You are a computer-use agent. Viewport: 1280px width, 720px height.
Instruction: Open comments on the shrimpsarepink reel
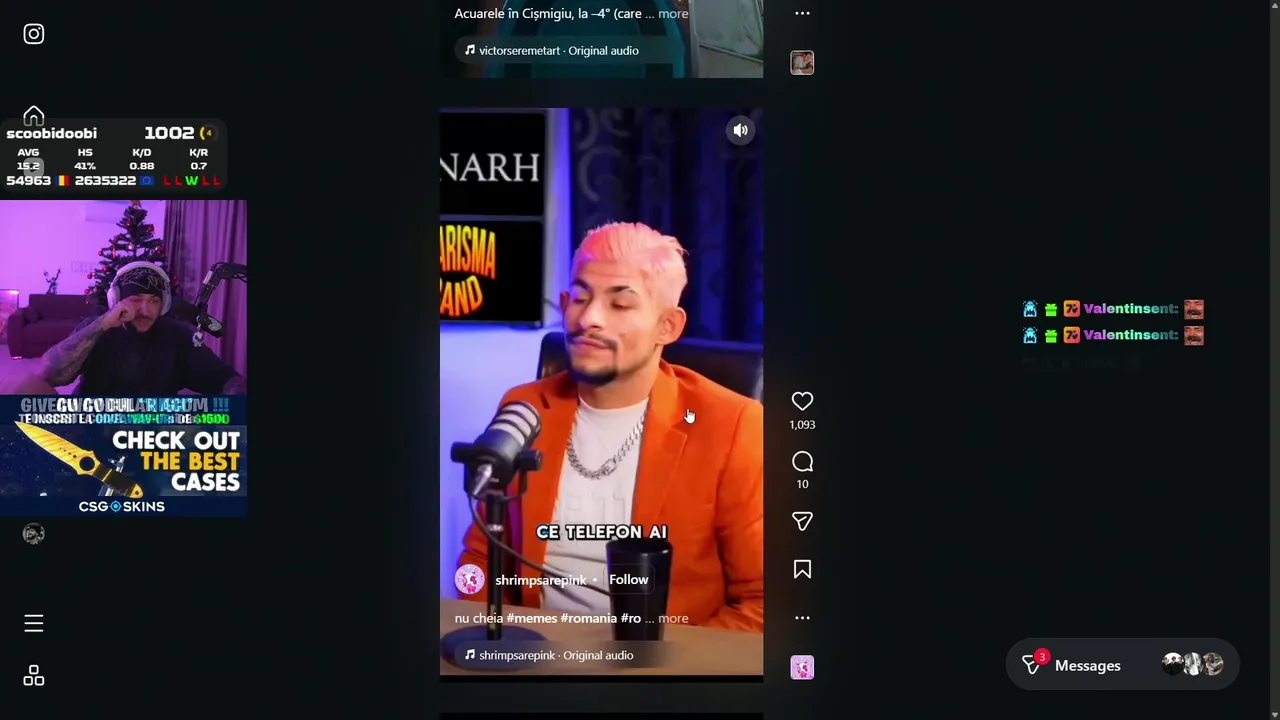click(x=802, y=462)
